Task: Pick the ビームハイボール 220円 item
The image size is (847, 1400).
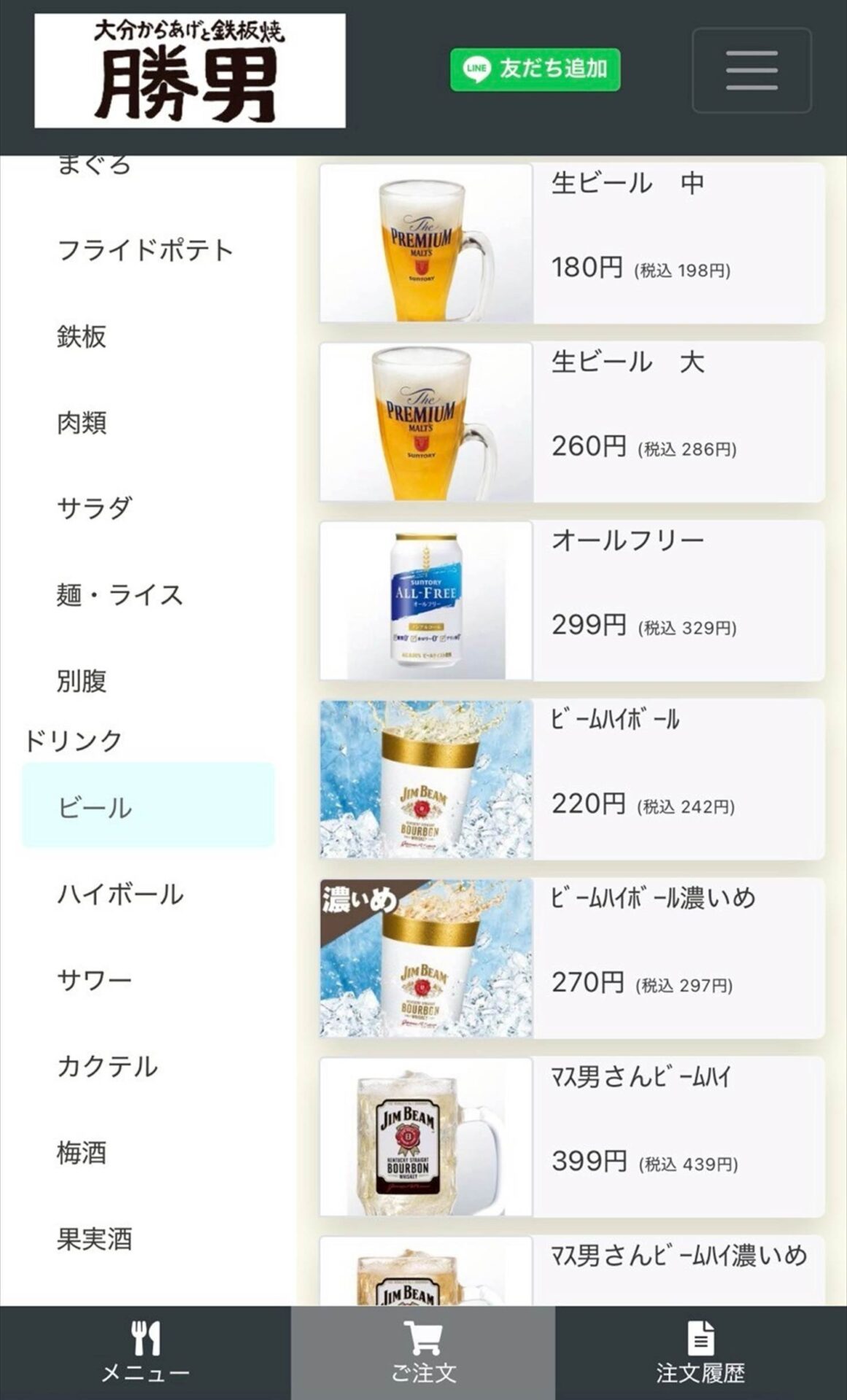Action: pos(572,779)
